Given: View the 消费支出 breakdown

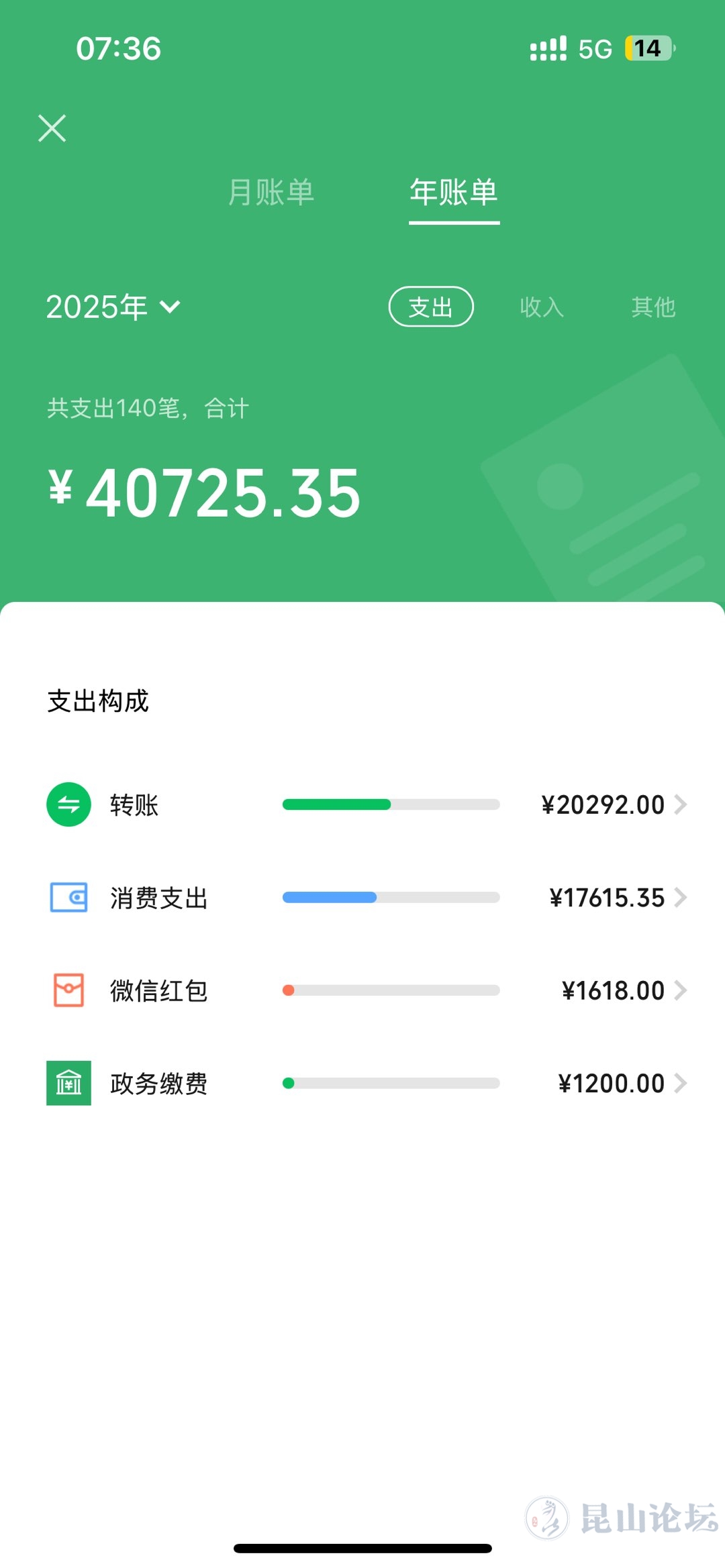Looking at the screenshot, I should point(367,898).
